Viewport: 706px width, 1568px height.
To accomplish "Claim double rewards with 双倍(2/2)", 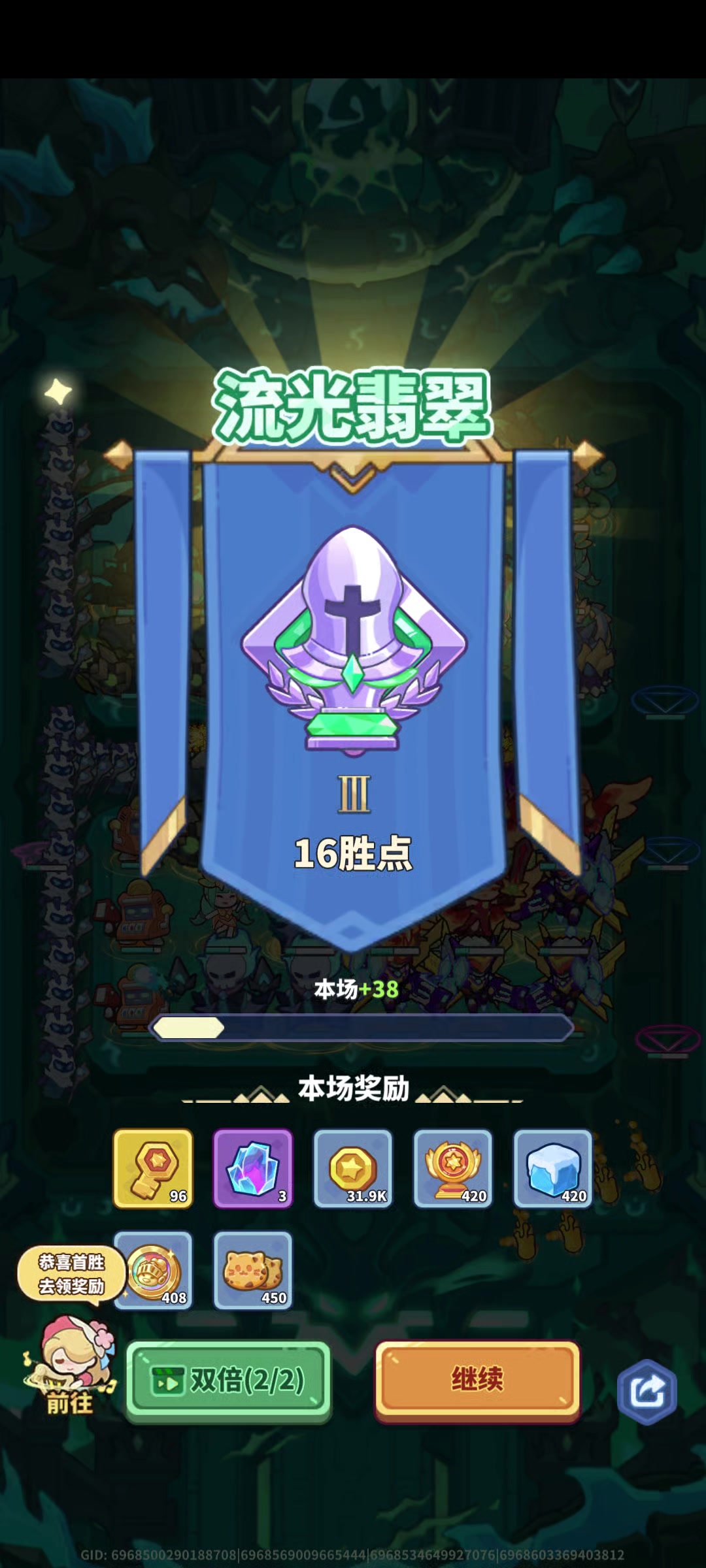I will pos(228,1380).
